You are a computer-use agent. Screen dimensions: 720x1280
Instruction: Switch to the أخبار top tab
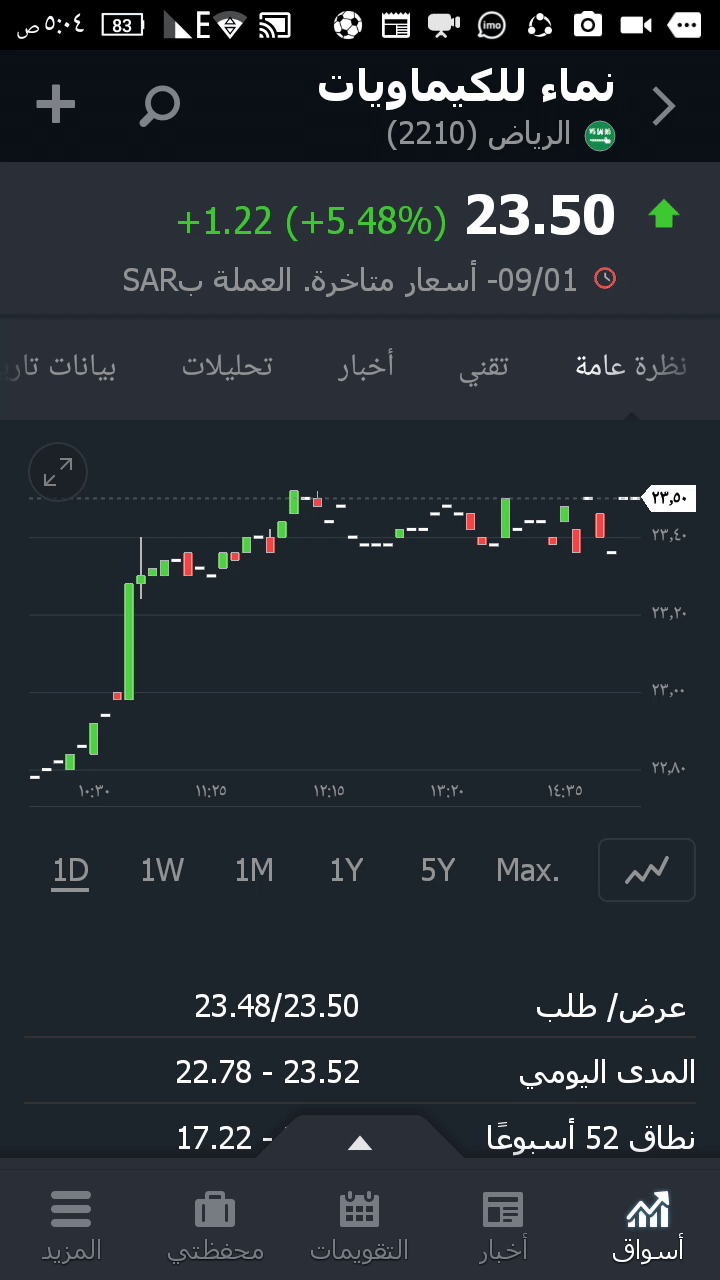pos(366,366)
